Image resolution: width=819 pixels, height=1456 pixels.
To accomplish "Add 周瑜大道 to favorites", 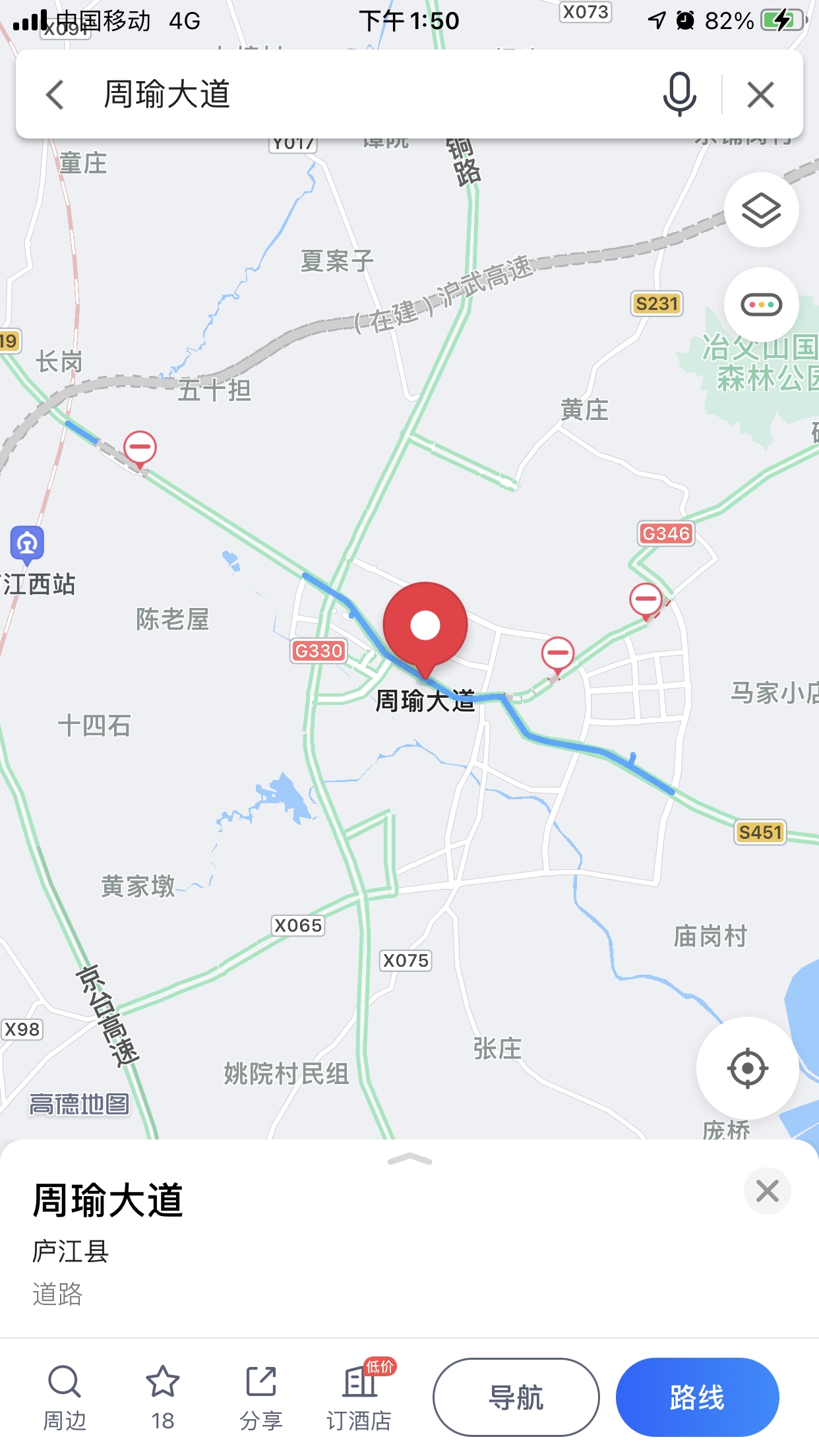I will tap(163, 1397).
